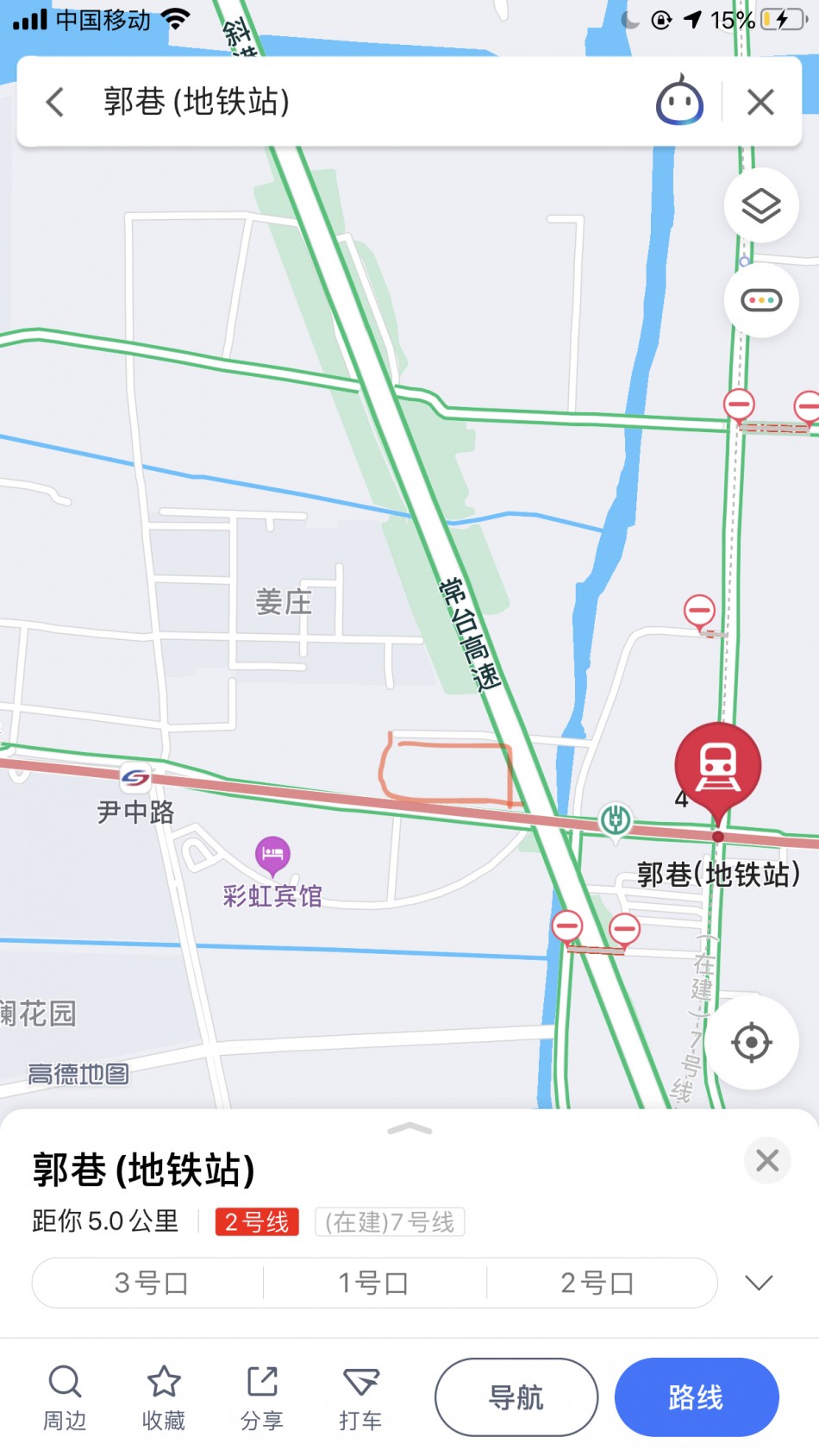The image size is (819, 1456).
Task: Choose exit 1号口
Action: (x=373, y=1283)
